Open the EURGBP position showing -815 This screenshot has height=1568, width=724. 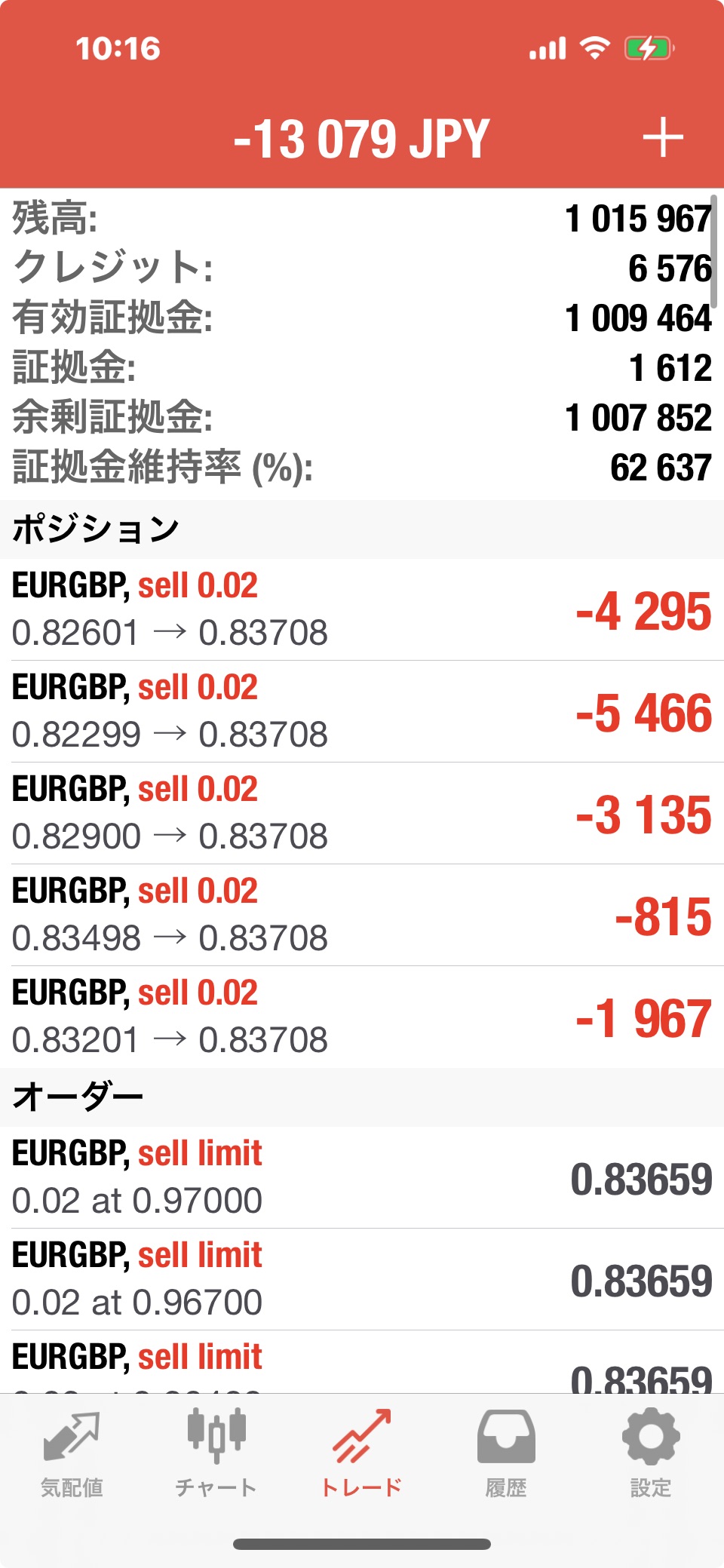pos(362,915)
